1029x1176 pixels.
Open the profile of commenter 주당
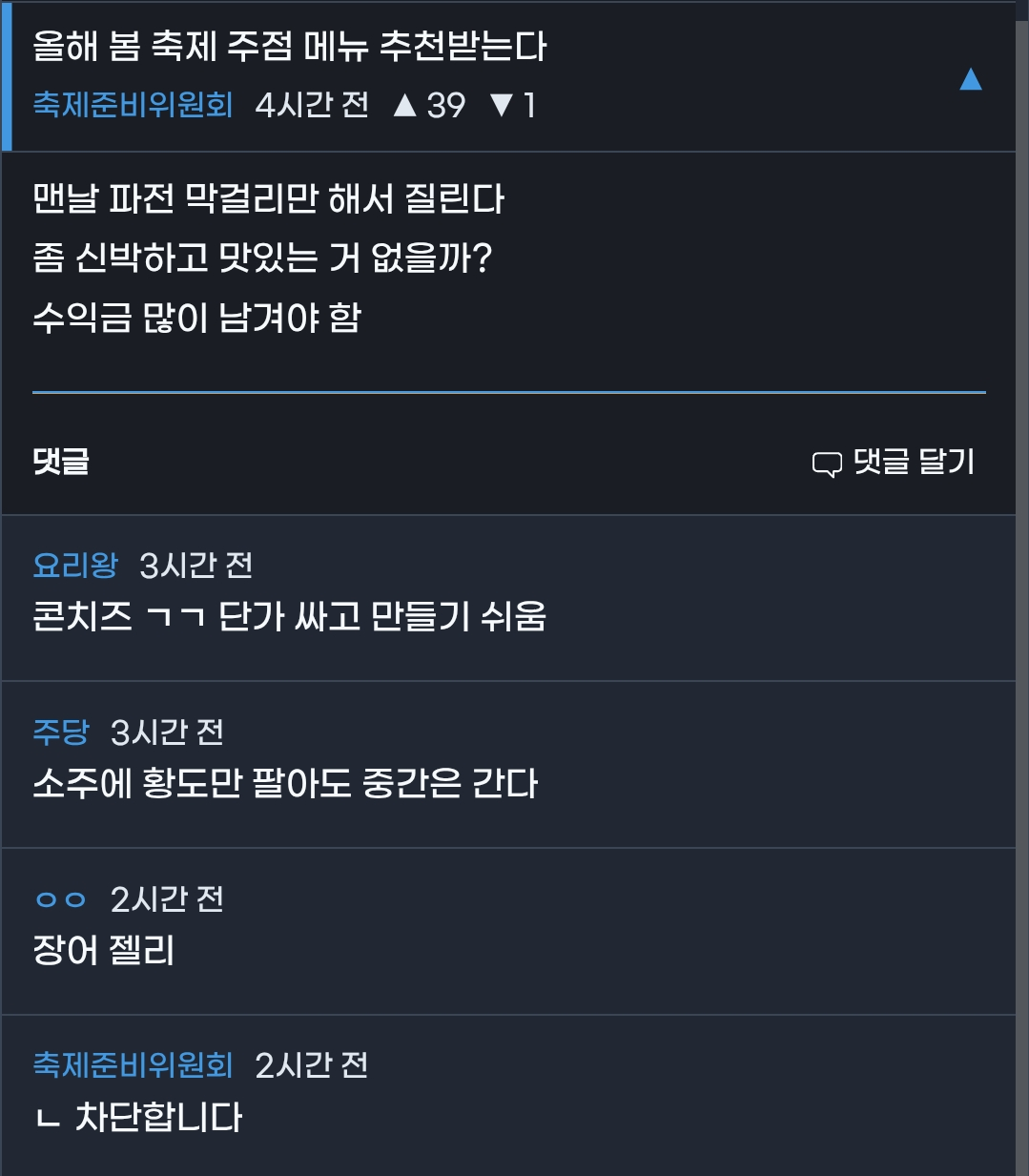pyautogui.click(x=61, y=732)
